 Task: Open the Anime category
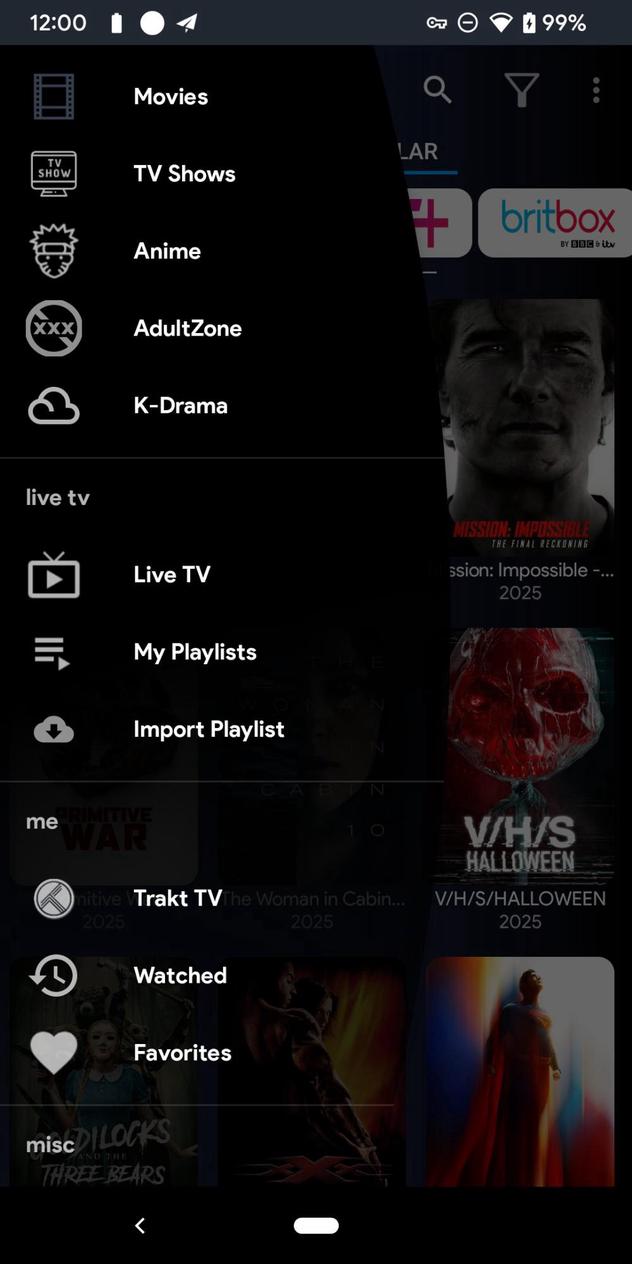click(x=167, y=251)
